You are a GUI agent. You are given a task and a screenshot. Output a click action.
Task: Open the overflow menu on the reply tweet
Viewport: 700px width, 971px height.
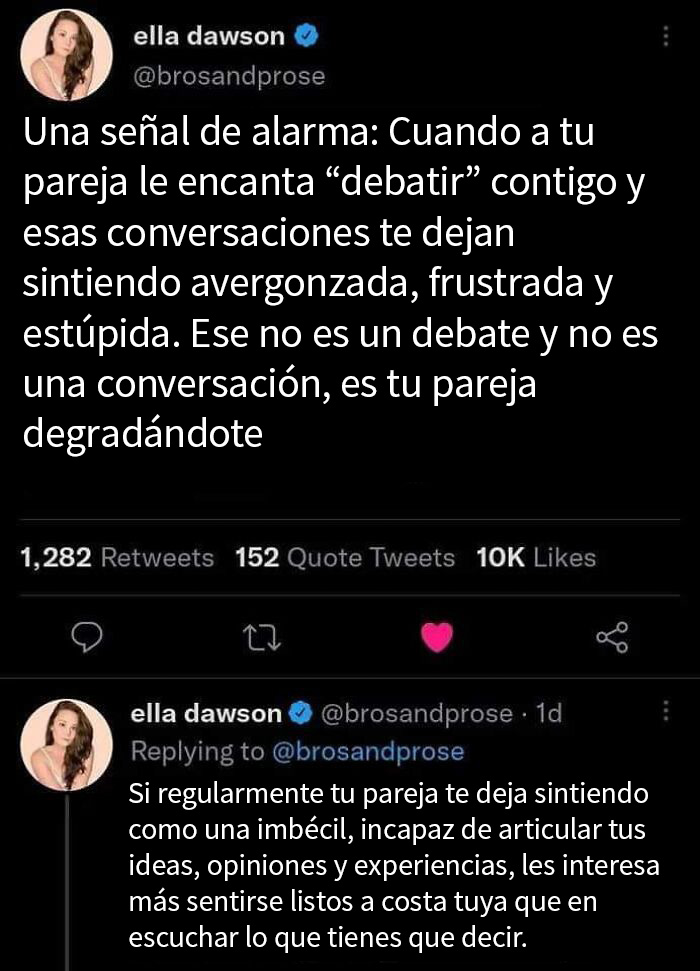point(666,711)
